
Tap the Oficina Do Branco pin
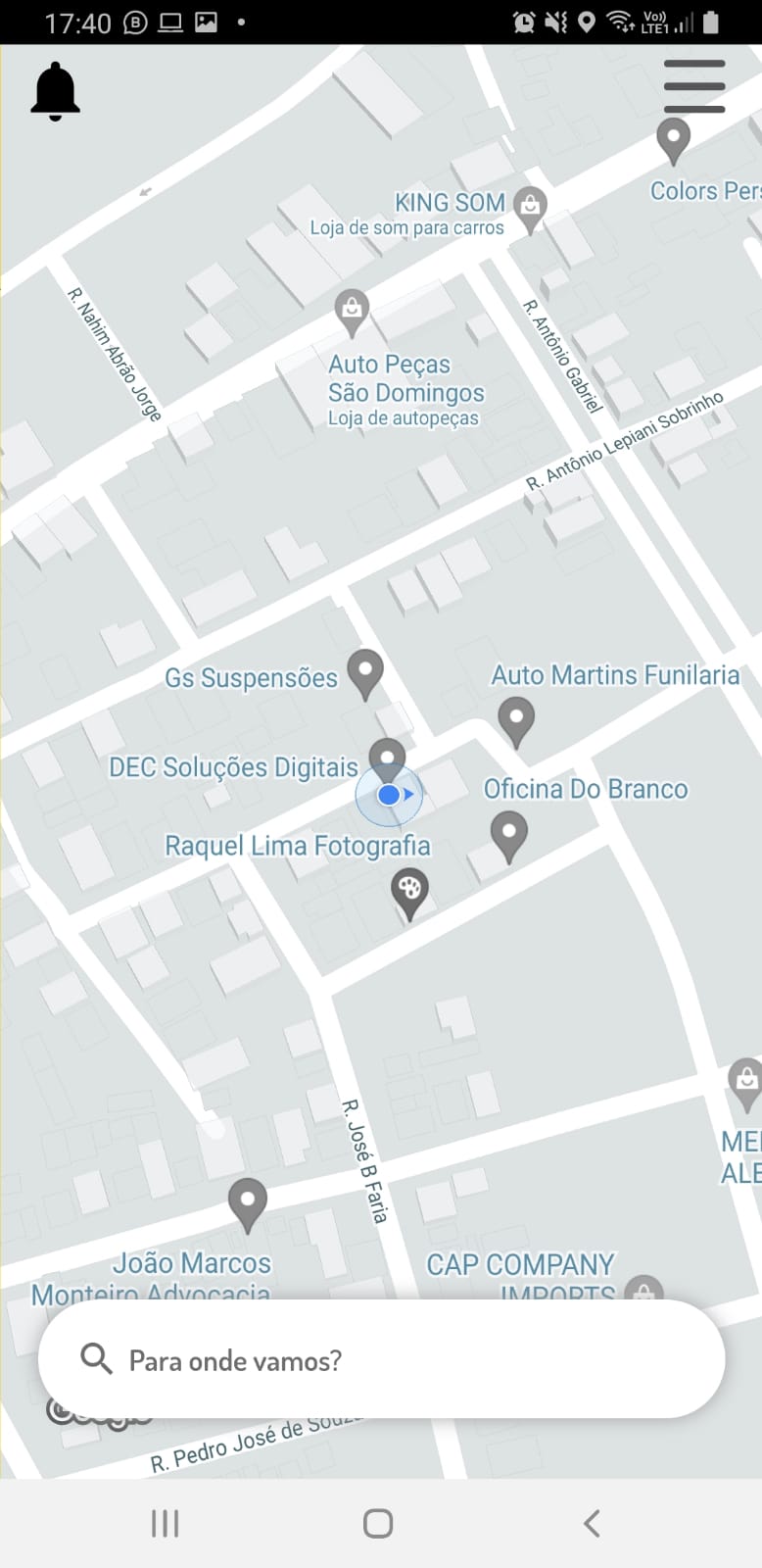[x=508, y=837]
